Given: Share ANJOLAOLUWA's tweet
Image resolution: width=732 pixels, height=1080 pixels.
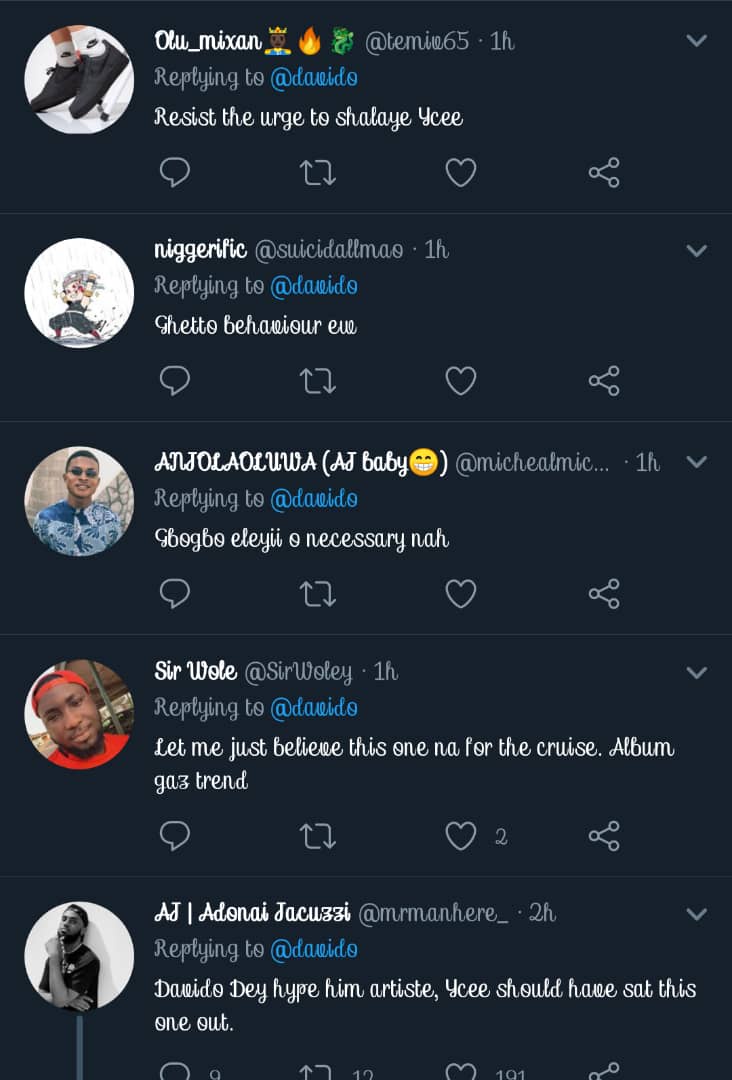Looking at the screenshot, I should point(604,594).
